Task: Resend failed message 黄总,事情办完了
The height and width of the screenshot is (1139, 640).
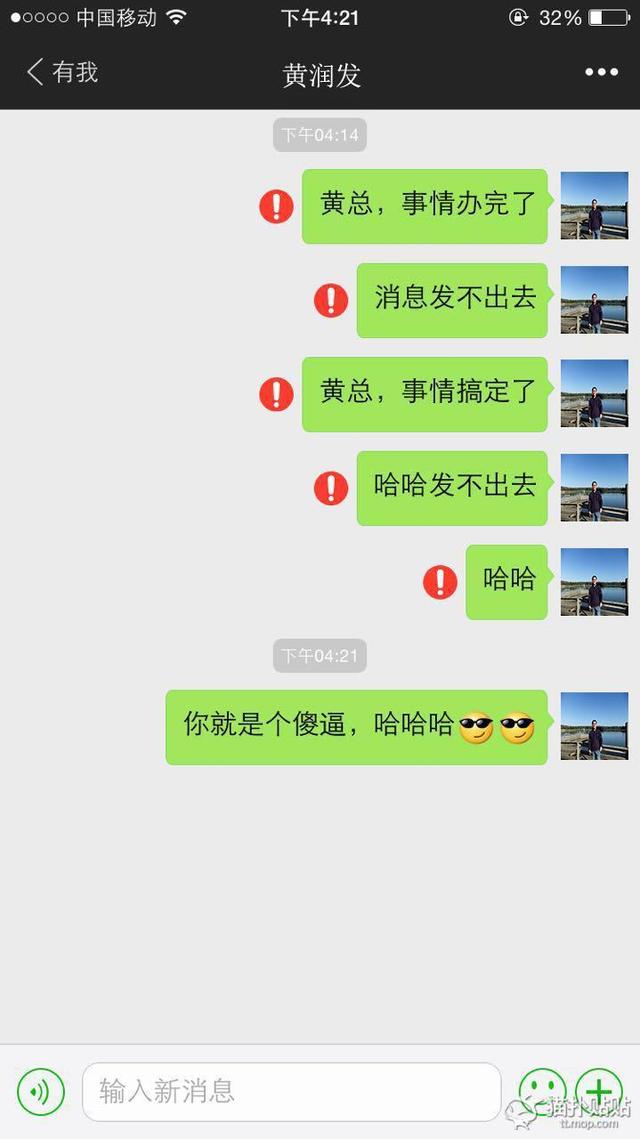Action: (277, 206)
